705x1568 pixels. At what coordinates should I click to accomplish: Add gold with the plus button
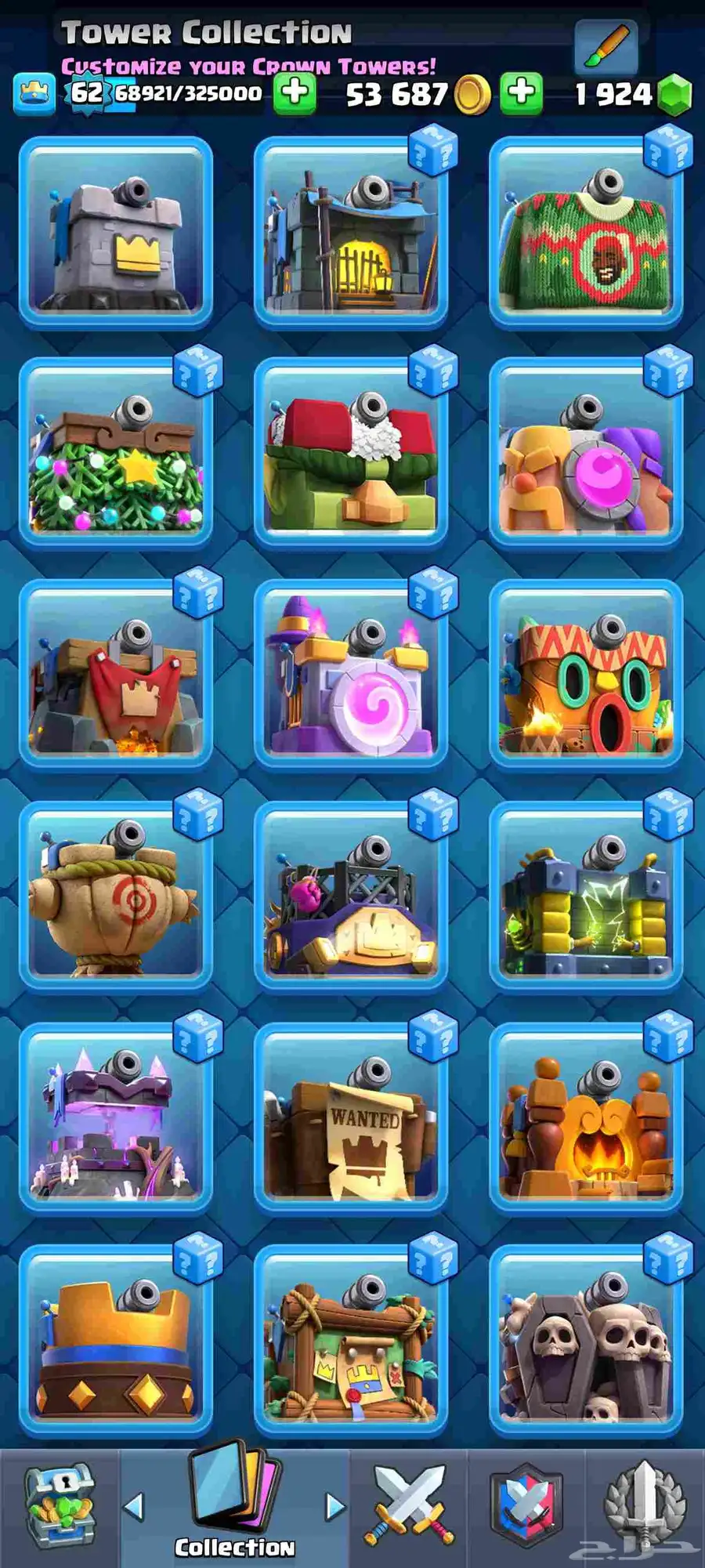tap(521, 94)
